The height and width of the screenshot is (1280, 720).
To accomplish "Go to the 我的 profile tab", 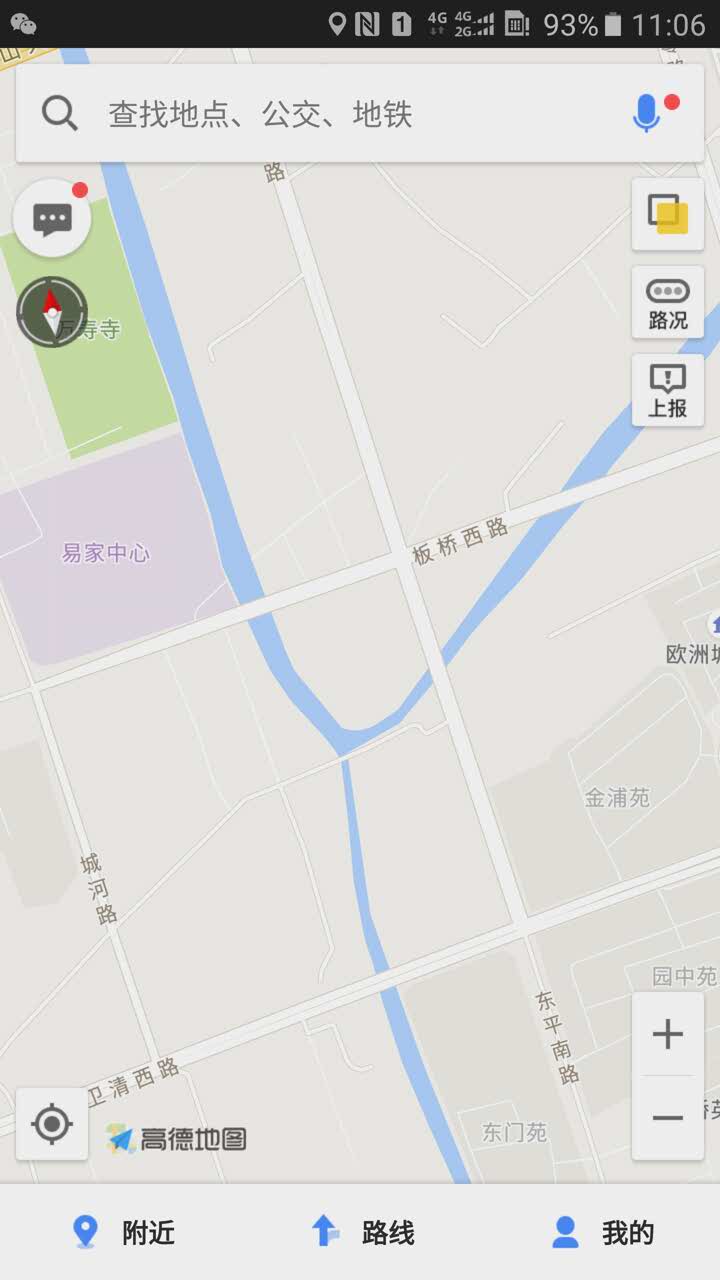I will click(603, 1232).
